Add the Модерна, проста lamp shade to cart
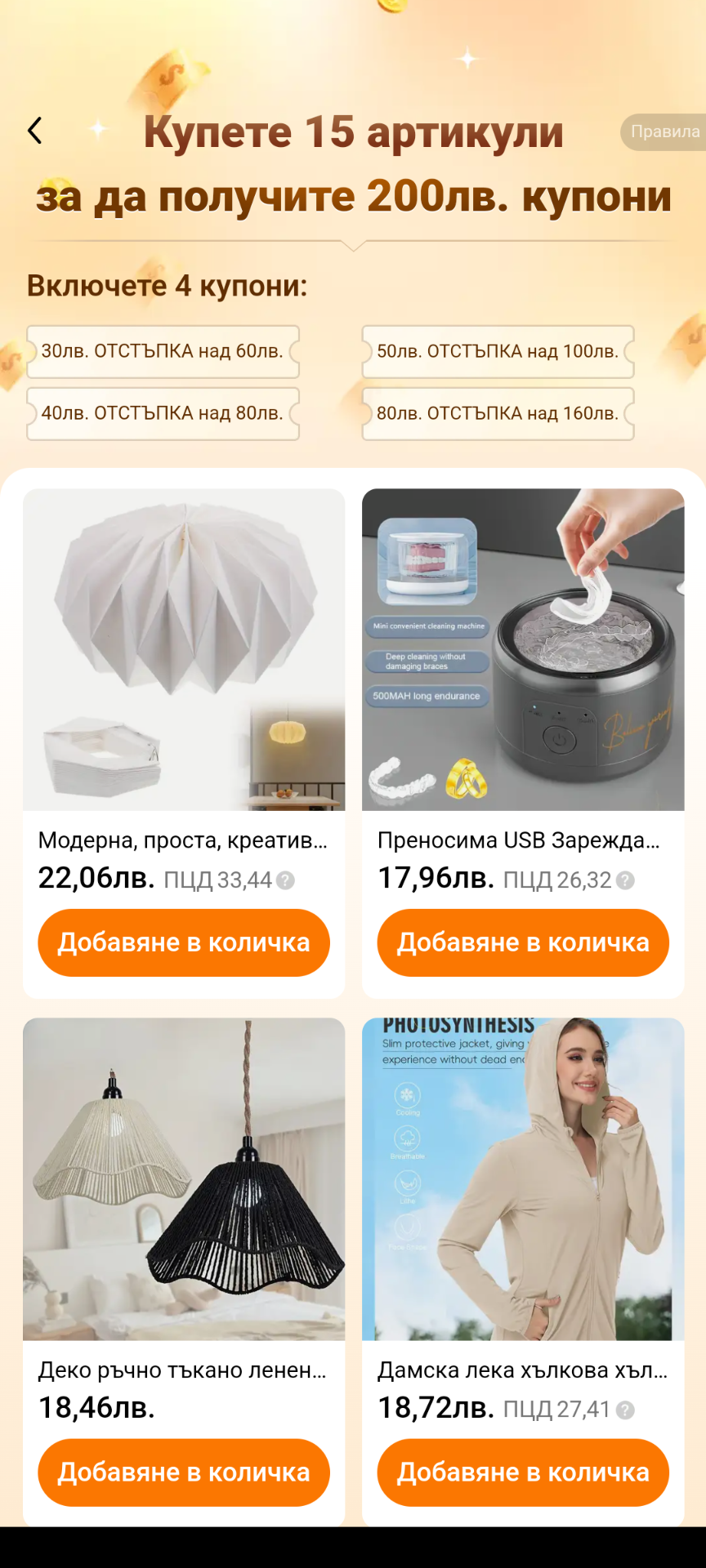This screenshot has width=706, height=1568. pyautogui.click(x=184, y=942)
